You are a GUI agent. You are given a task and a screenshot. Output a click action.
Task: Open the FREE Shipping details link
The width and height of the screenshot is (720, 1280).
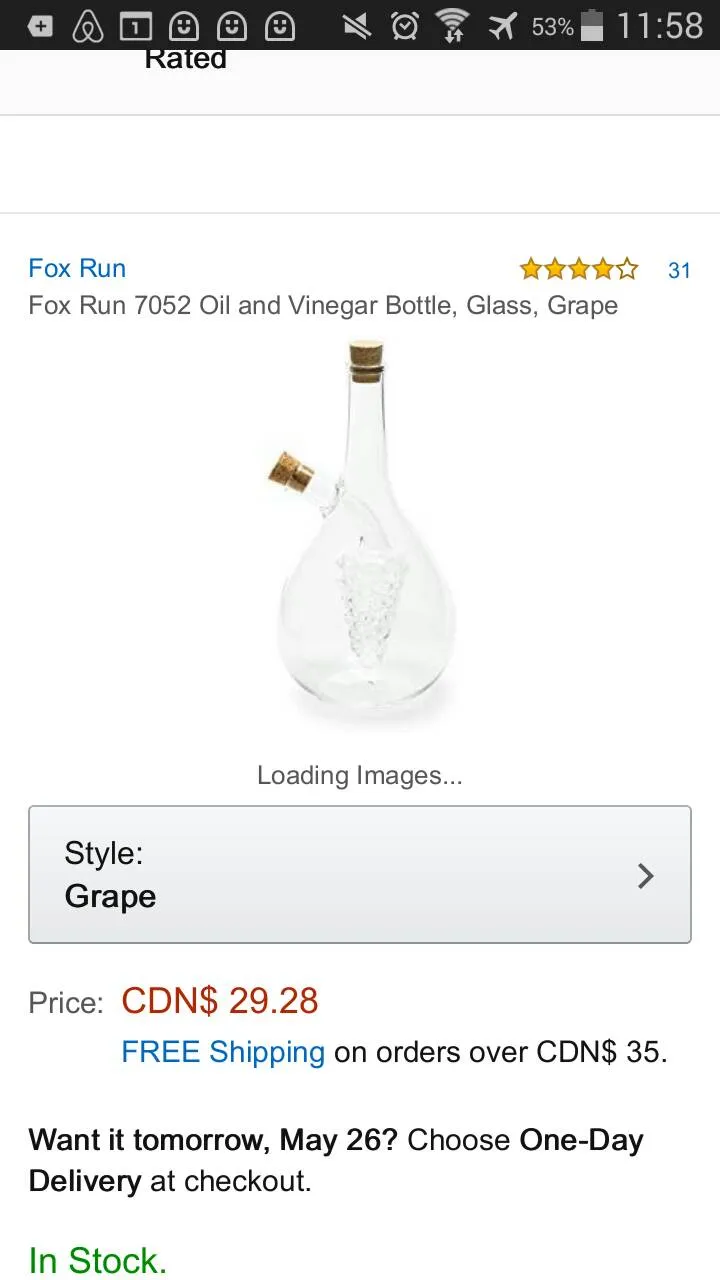pyautogui.click(x=223, y=1052)
